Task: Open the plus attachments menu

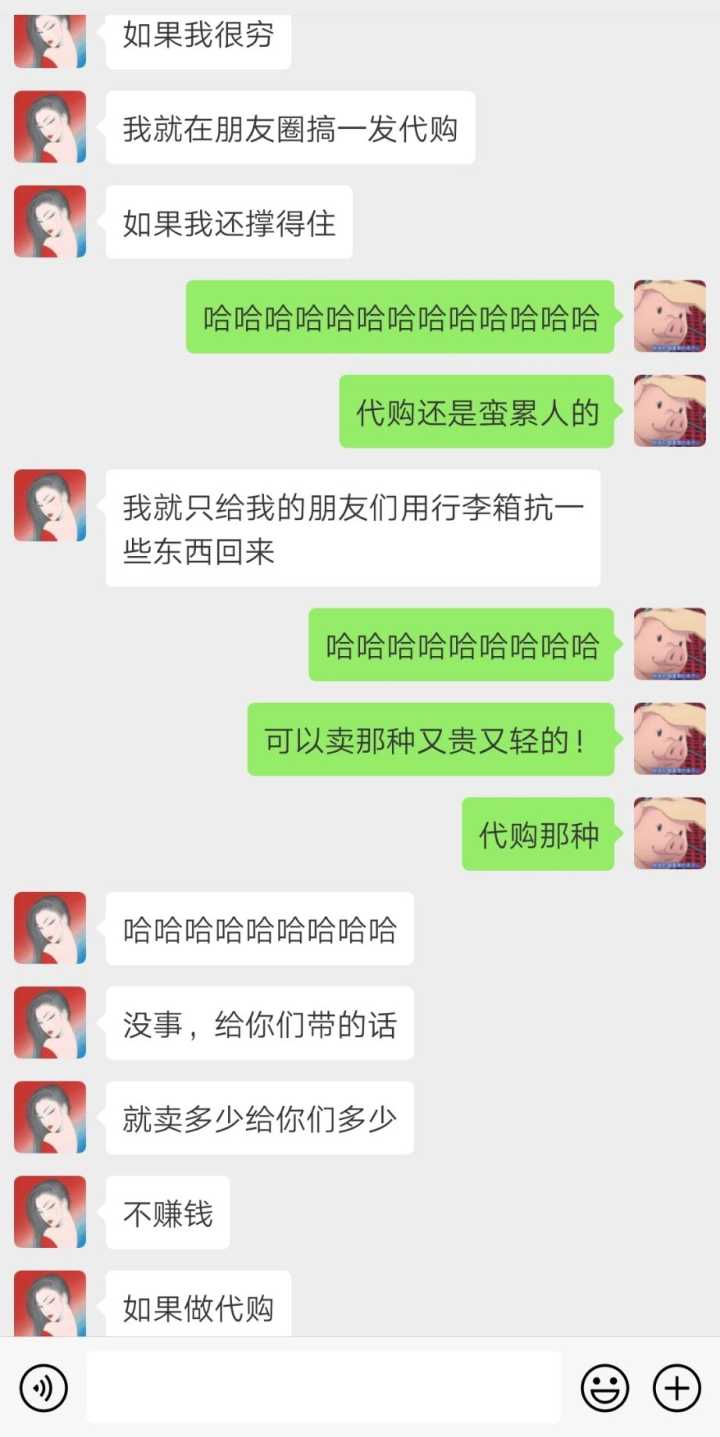Action: [x=677, y=1388]
